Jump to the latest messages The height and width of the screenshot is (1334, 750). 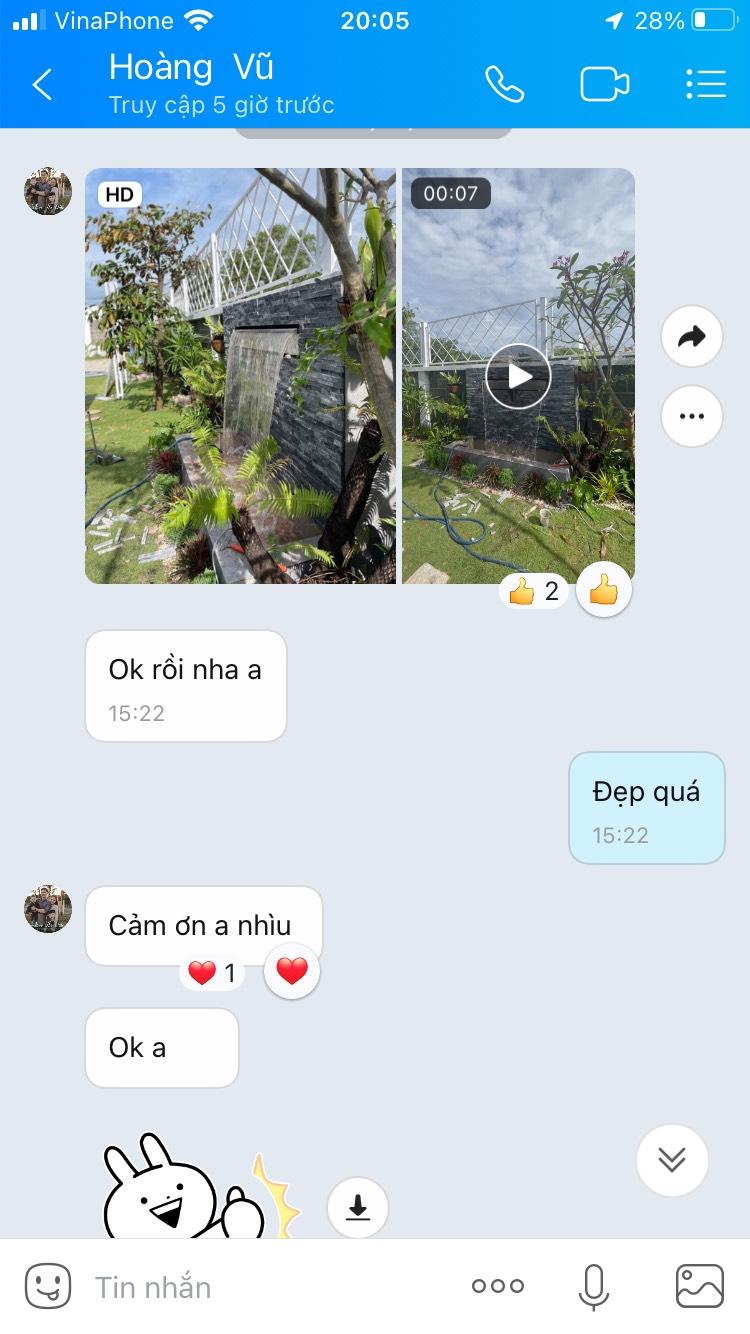point(672,1160)
